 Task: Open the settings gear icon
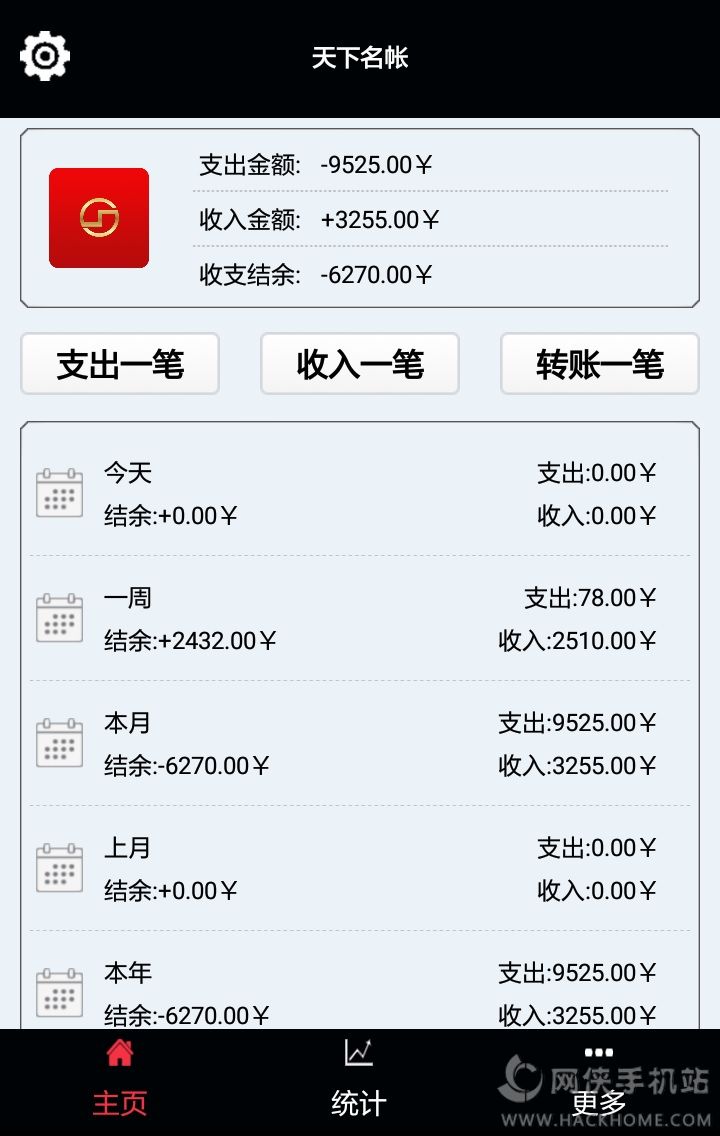[x=45, y=56]
